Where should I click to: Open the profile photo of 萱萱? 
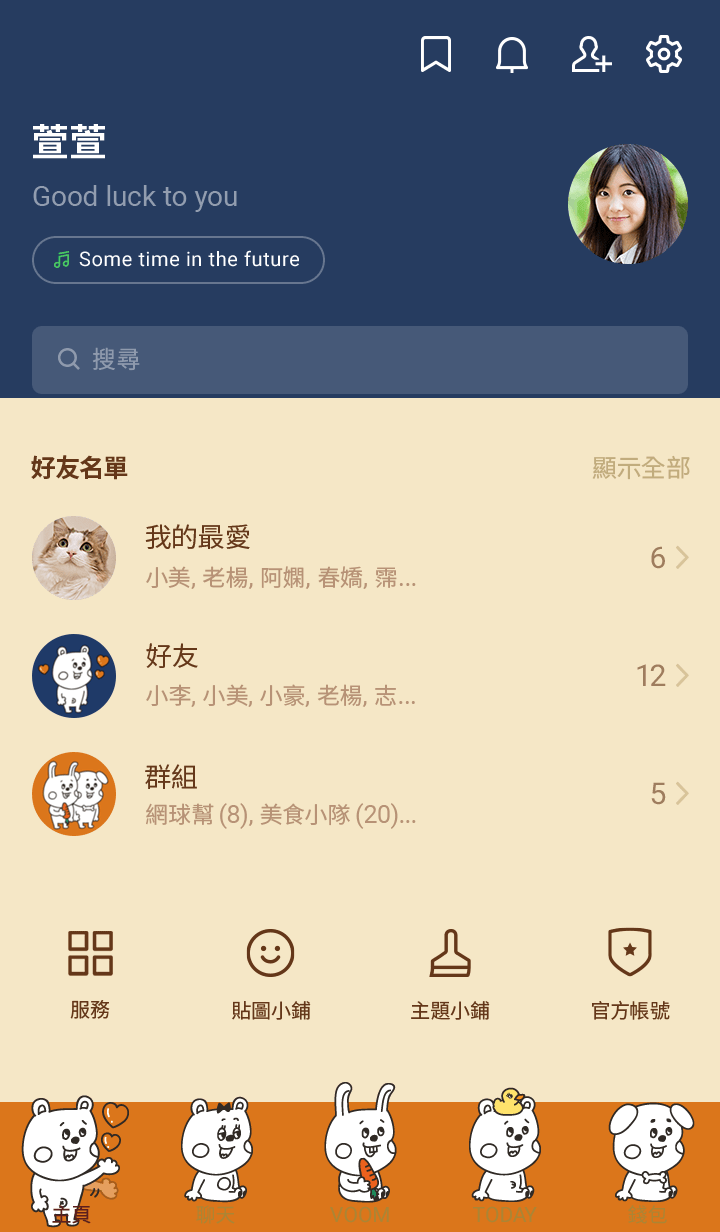(x=628, y=204)
